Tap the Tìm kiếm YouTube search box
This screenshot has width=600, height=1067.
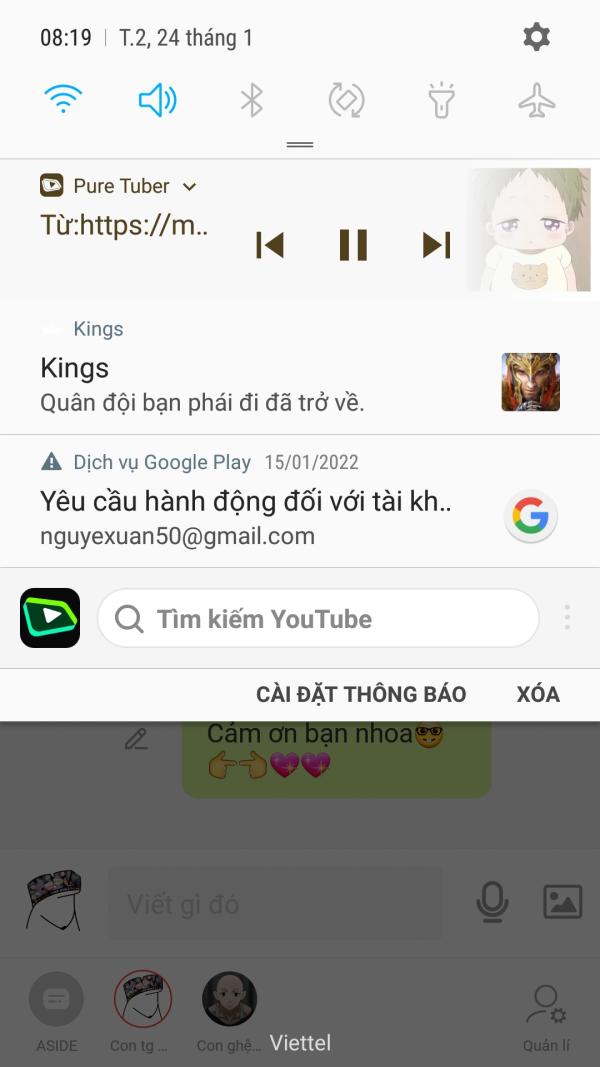tap(318, 619)
